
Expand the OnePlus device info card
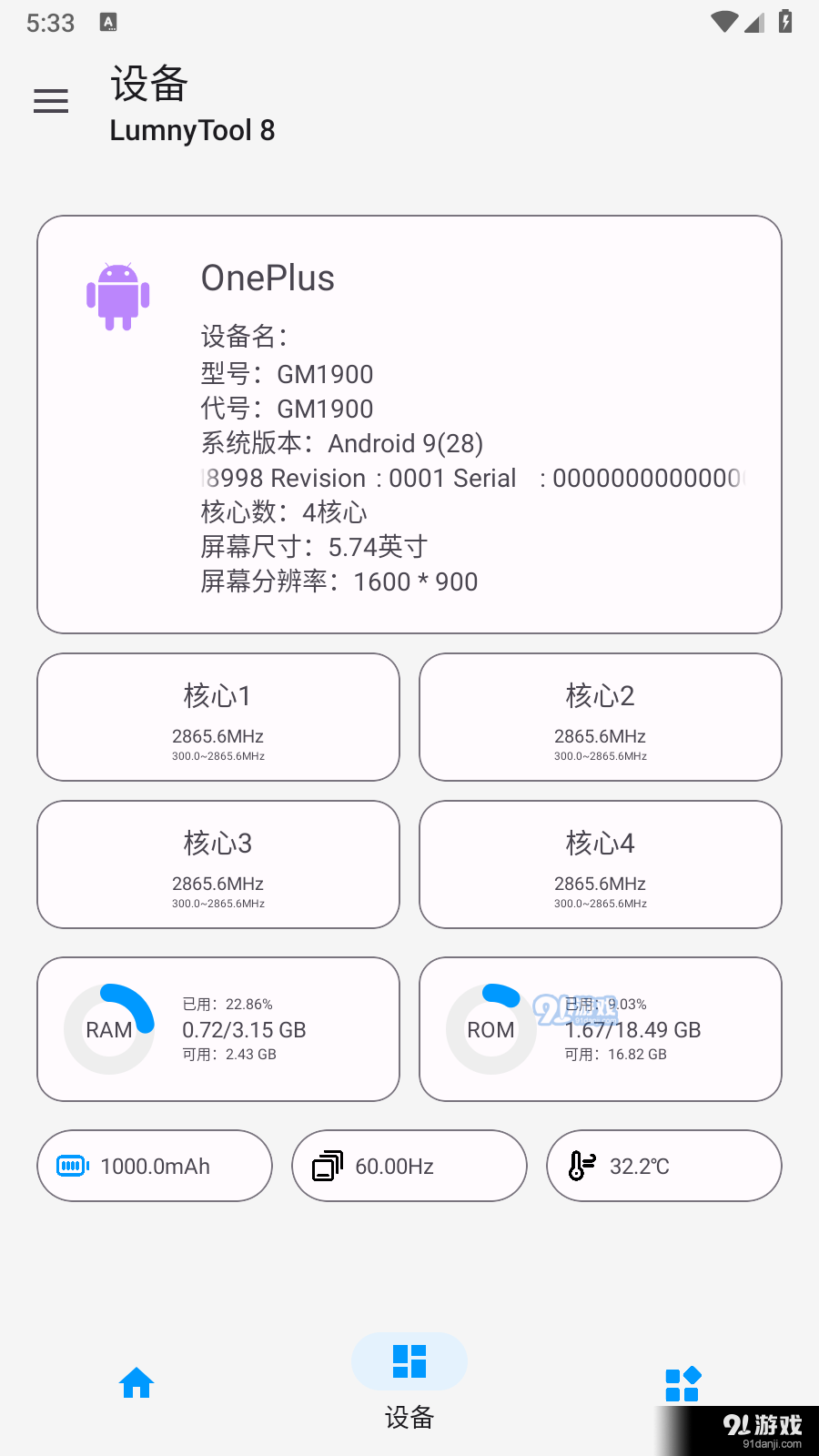click(x=409, y=421)
